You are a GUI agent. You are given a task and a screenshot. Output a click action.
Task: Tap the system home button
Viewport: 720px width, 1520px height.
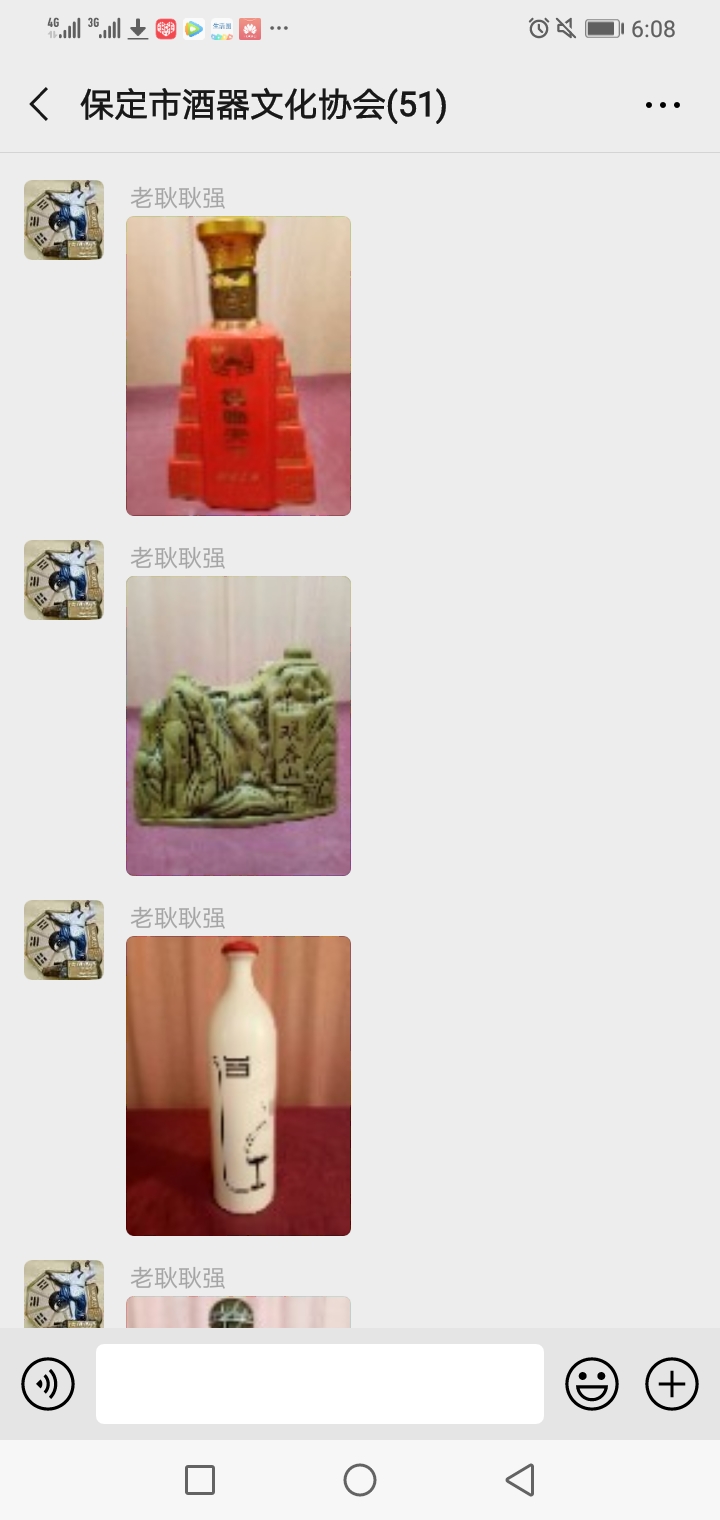360,1480
